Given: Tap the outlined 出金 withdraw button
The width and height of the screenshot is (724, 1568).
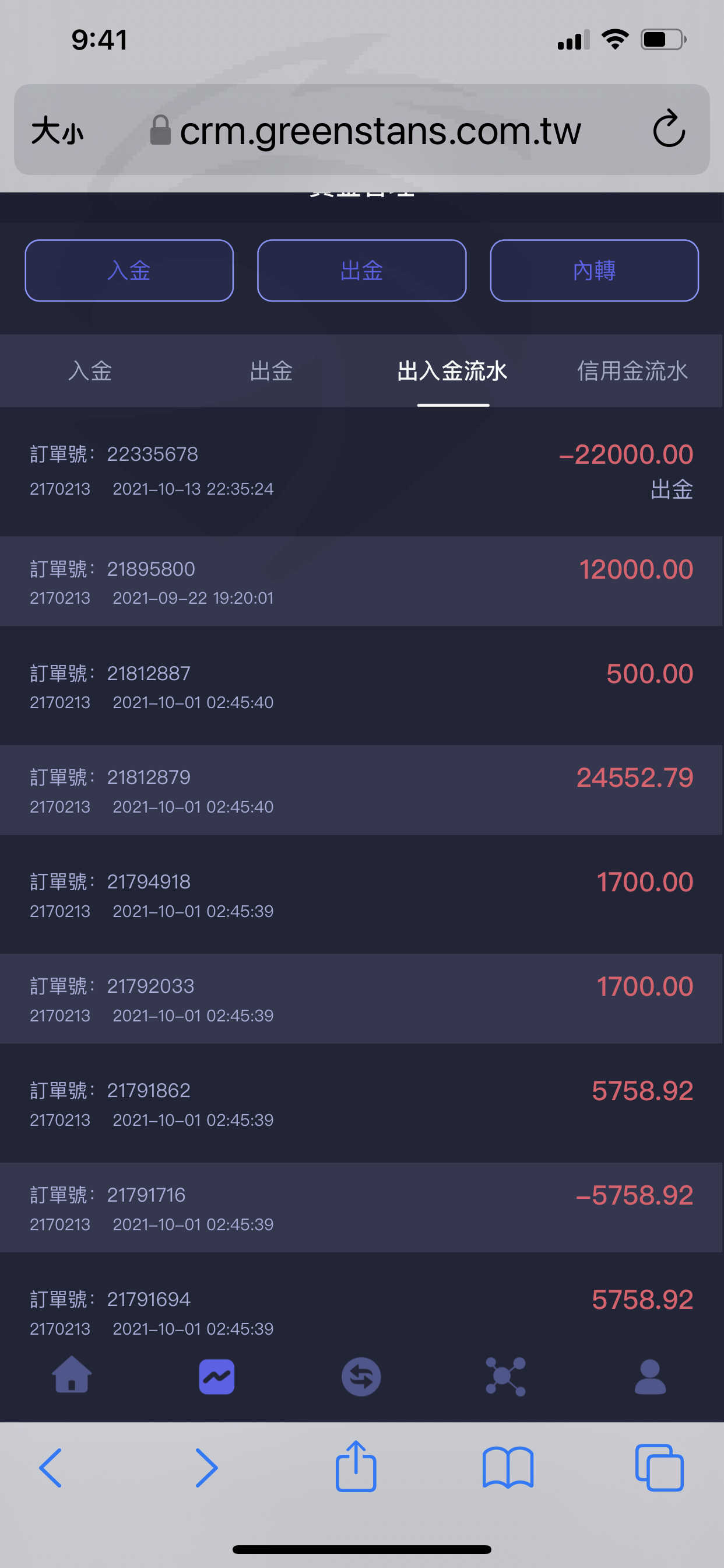Looking at the screenshot, I should pos(361,270).
